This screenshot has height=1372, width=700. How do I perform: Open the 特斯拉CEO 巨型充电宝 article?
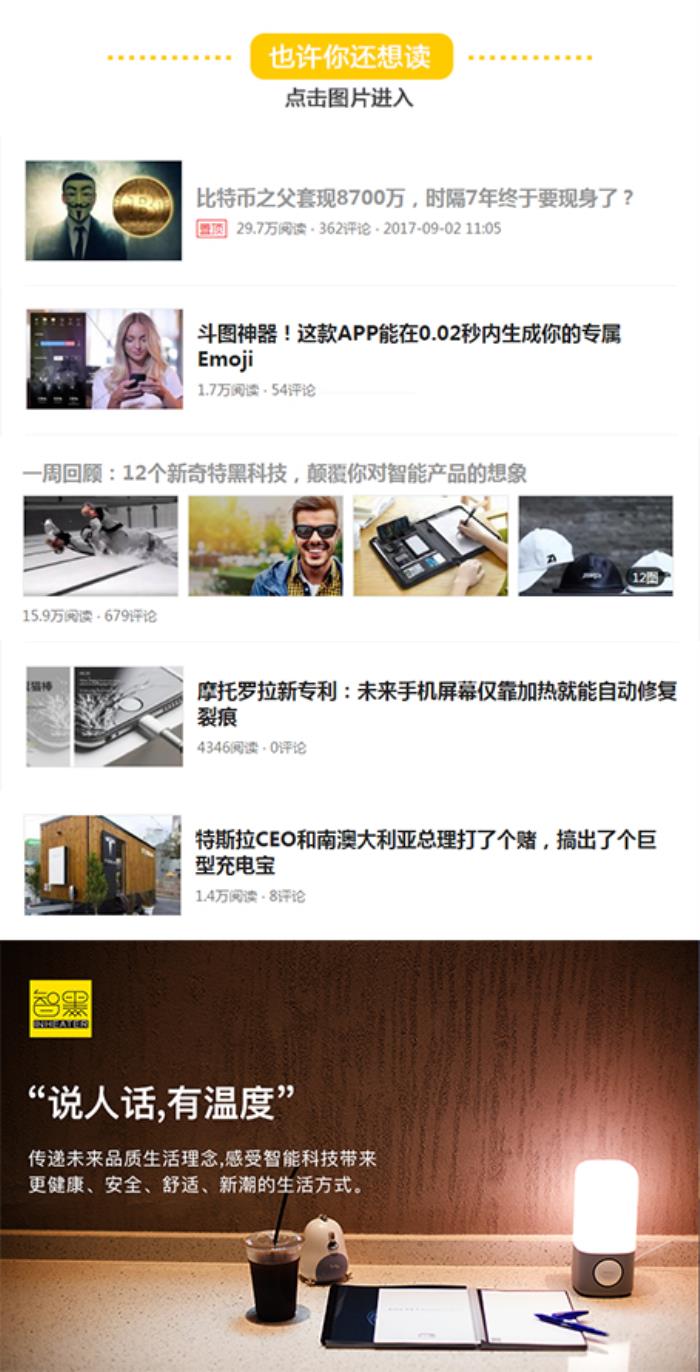point(425,852)
